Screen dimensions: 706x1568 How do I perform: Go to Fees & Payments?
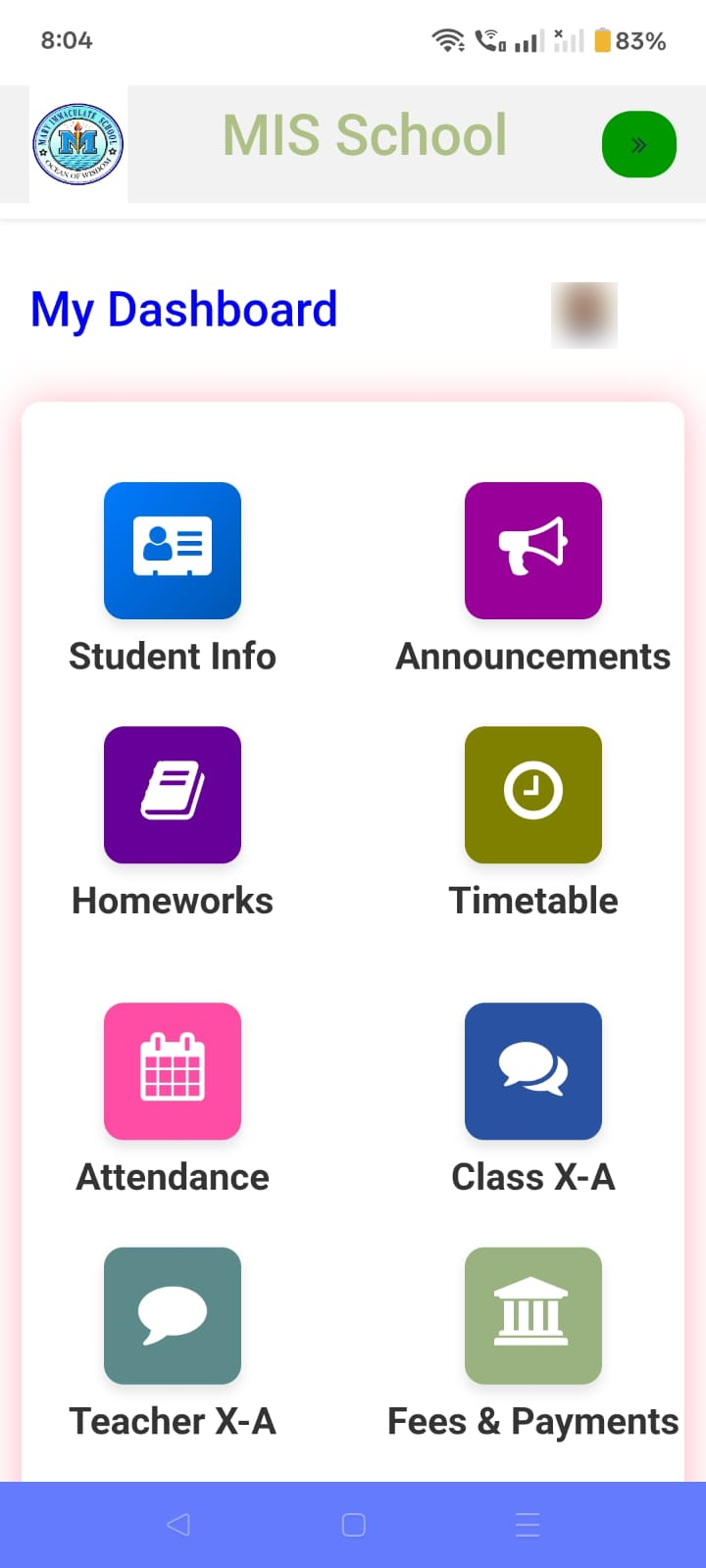click(532, 1315)
